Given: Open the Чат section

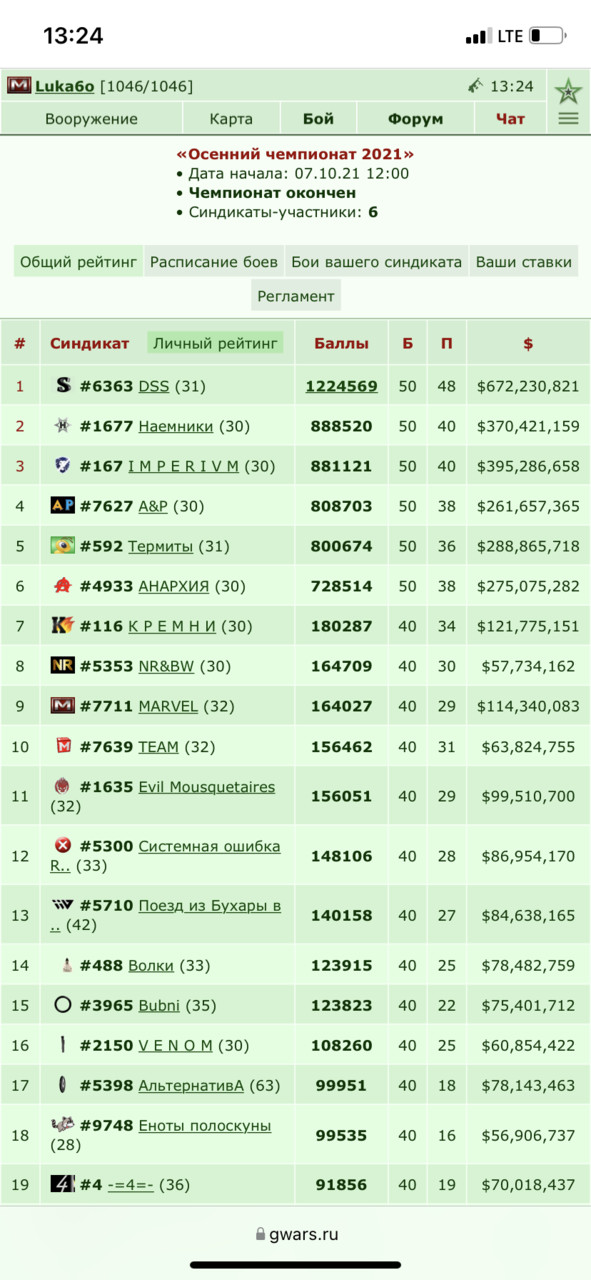Looking at the screenshot, I should tap(510, 119).
